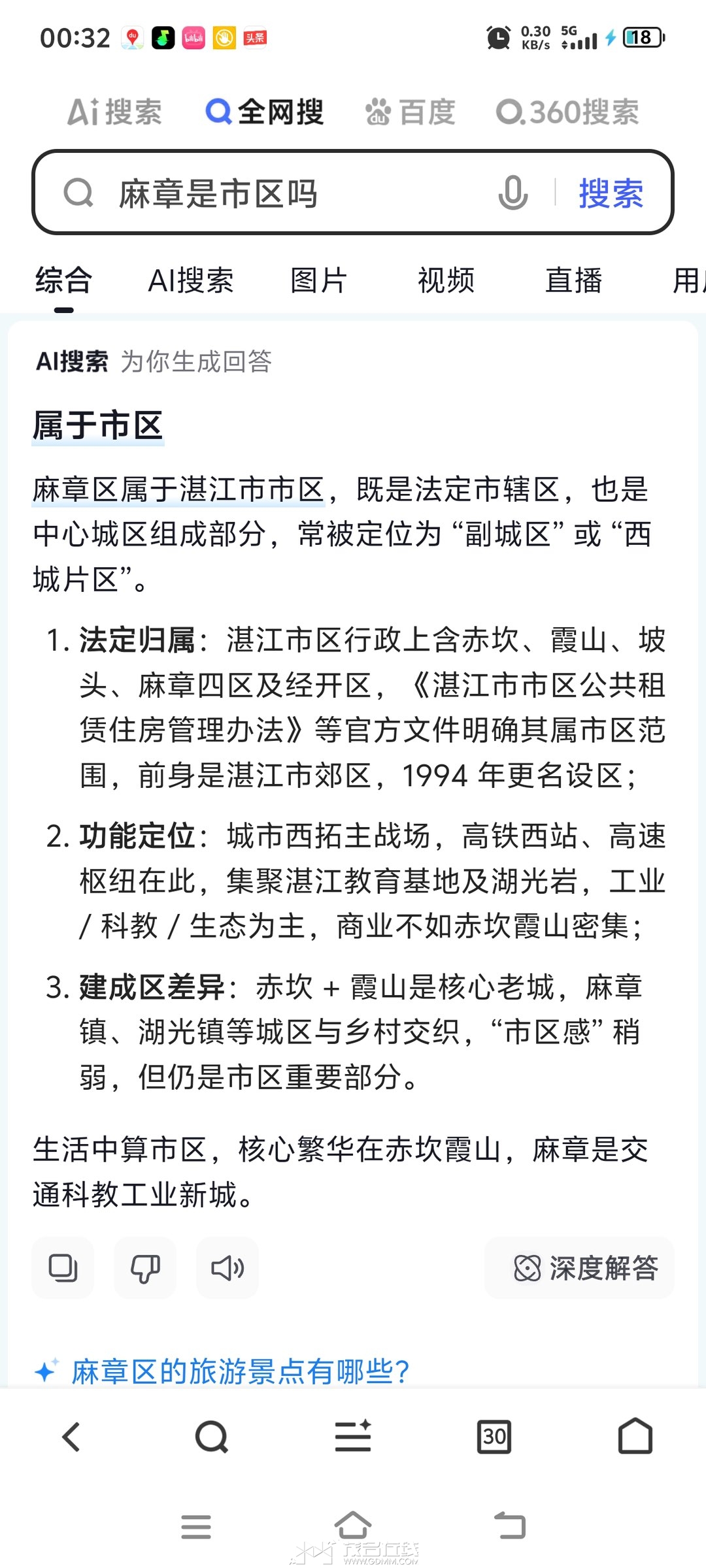Go to the browser home page
This screenshot has width=706, height=1568.
[x=635, y=1436]
